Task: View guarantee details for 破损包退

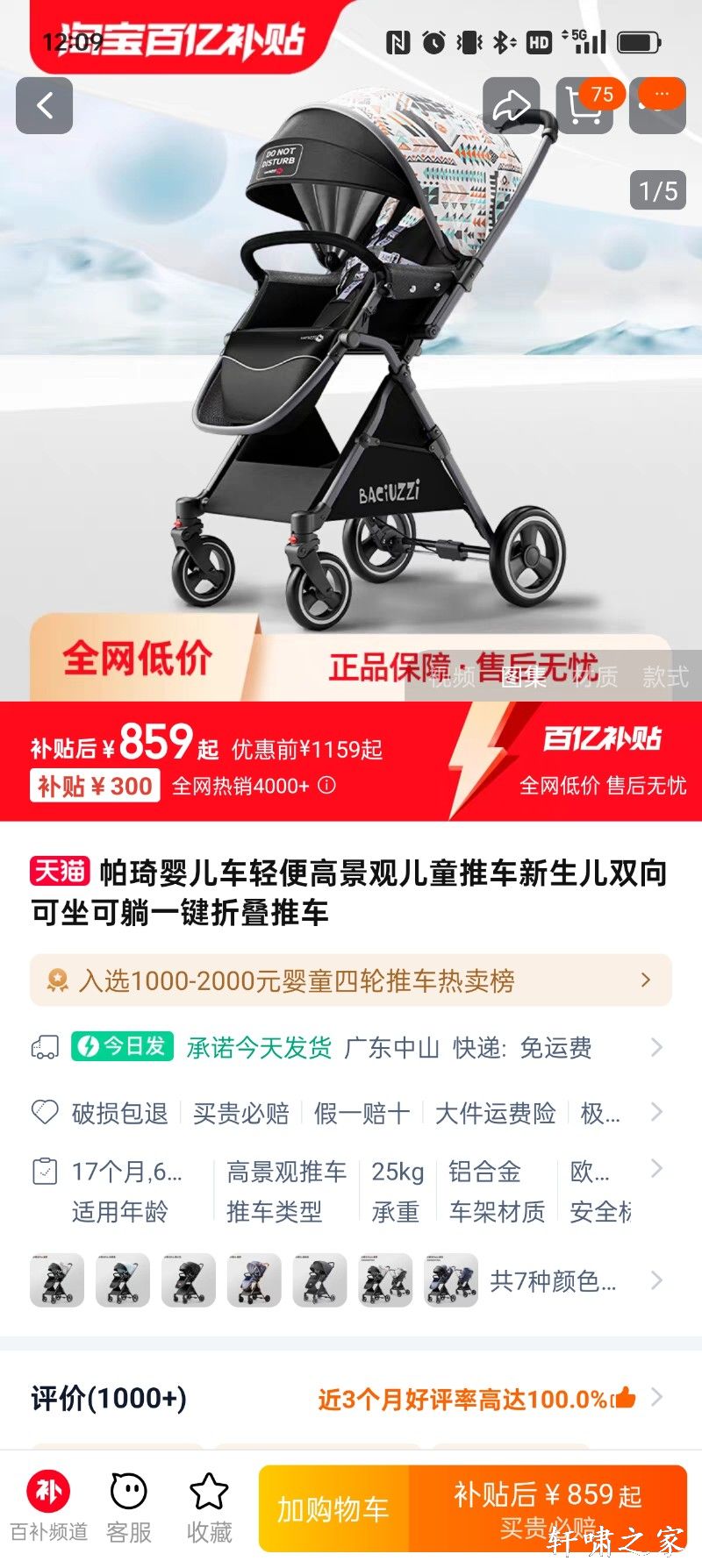Action: (119, 1113)
